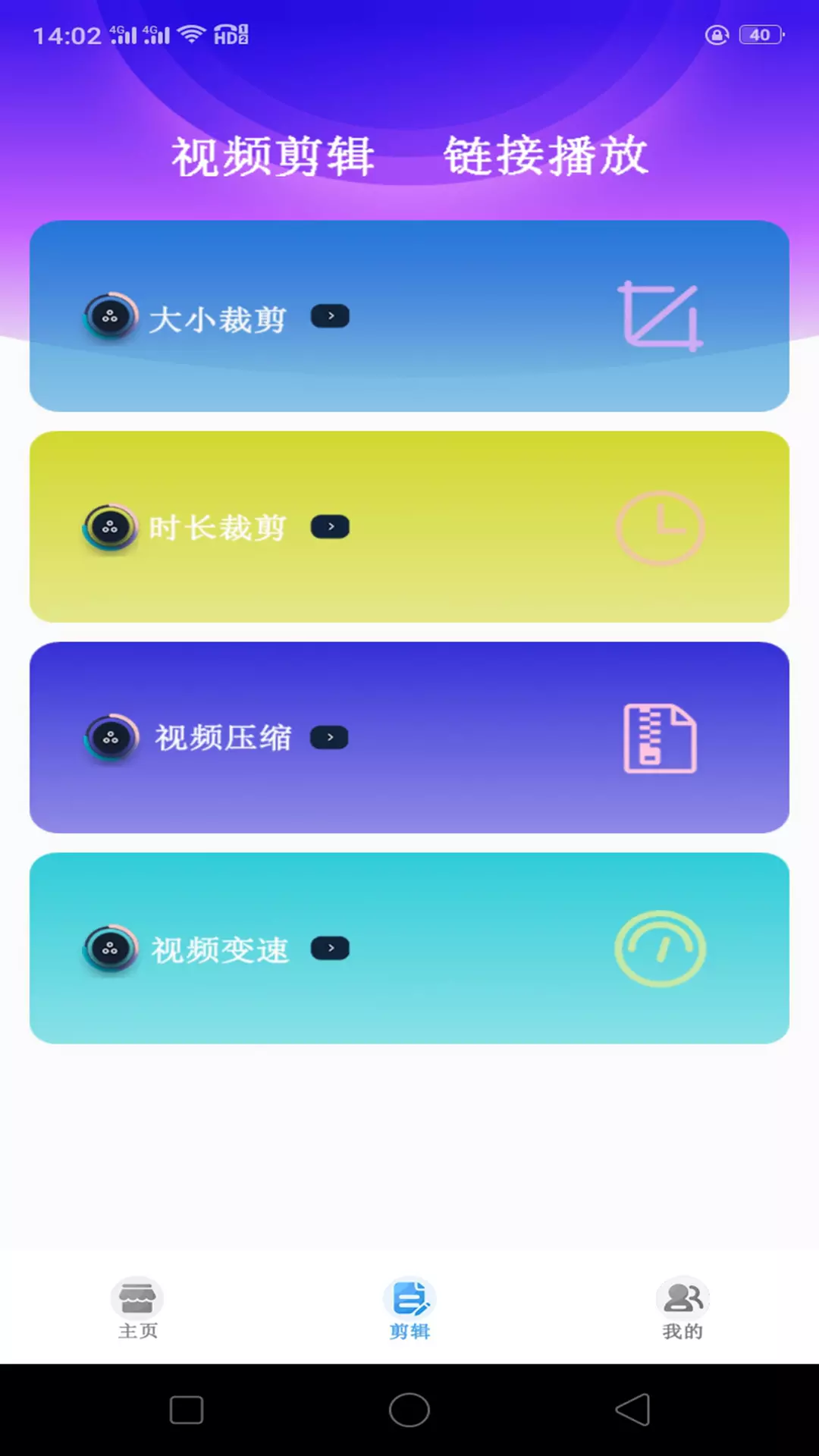Image resolution: width=819 pixels, height=1456 pixels.
Task: Switch to the 链接播放 top tab
Action: click(x=546, y=156)
